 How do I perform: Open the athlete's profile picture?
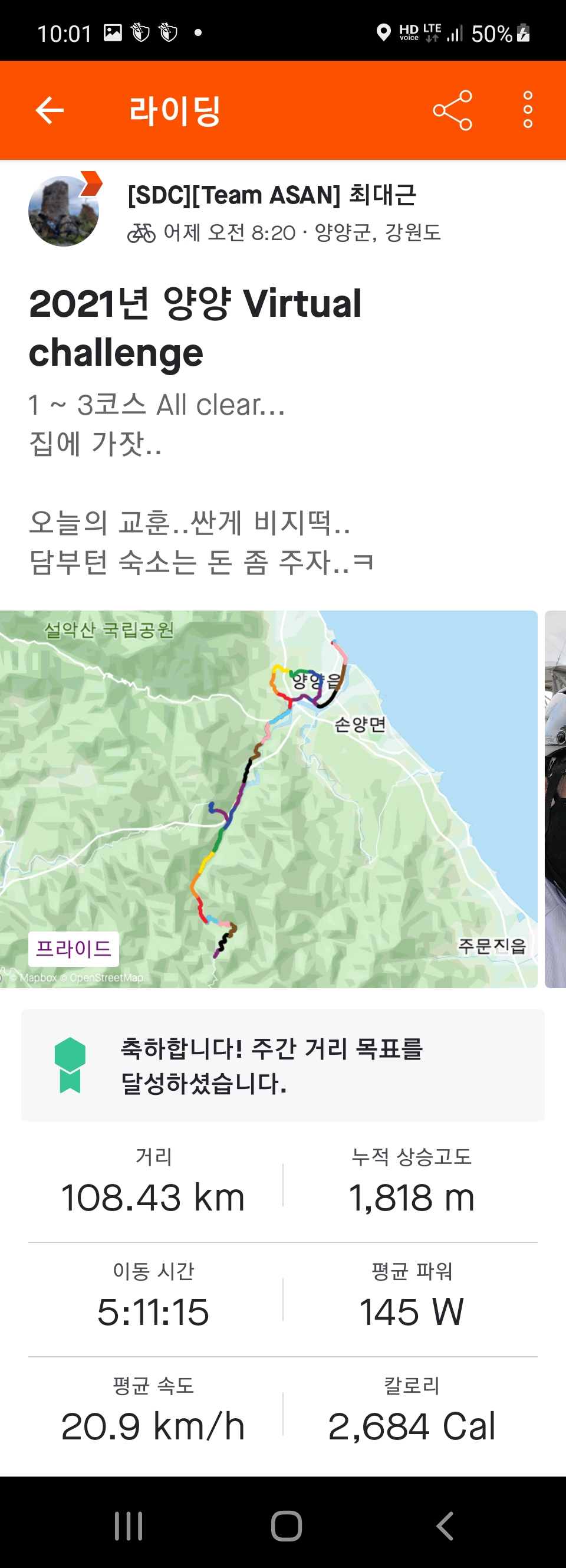(64, 211)
